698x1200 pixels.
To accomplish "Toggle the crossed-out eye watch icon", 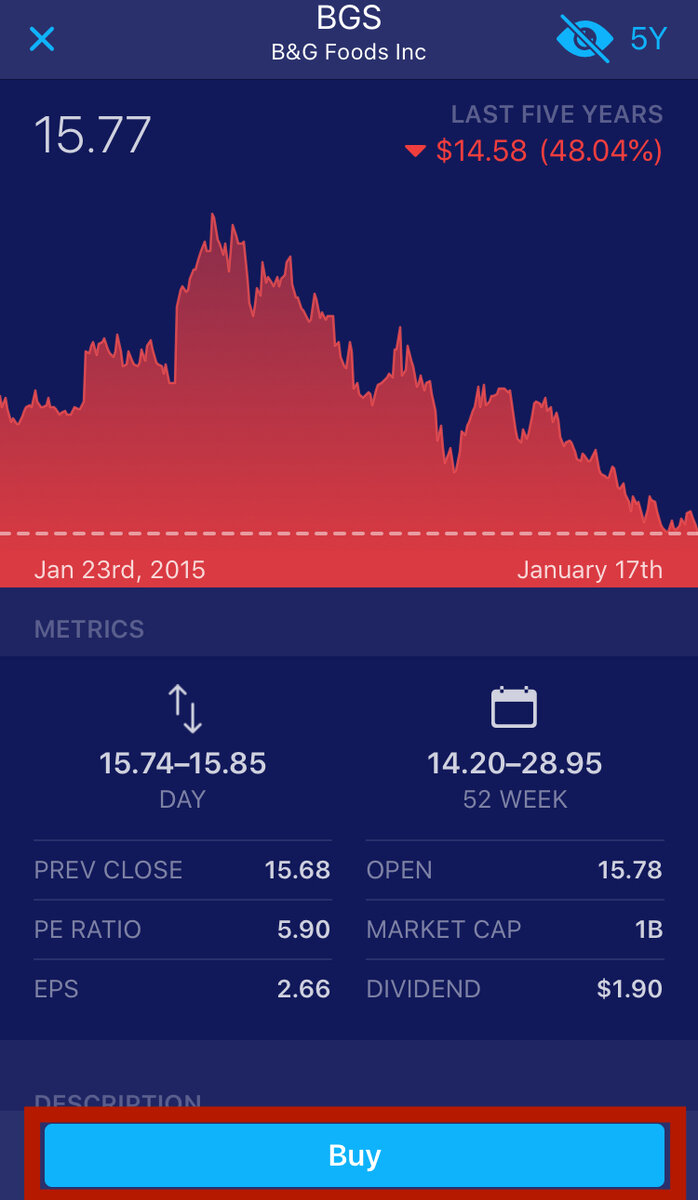I will tap(584, 39).
